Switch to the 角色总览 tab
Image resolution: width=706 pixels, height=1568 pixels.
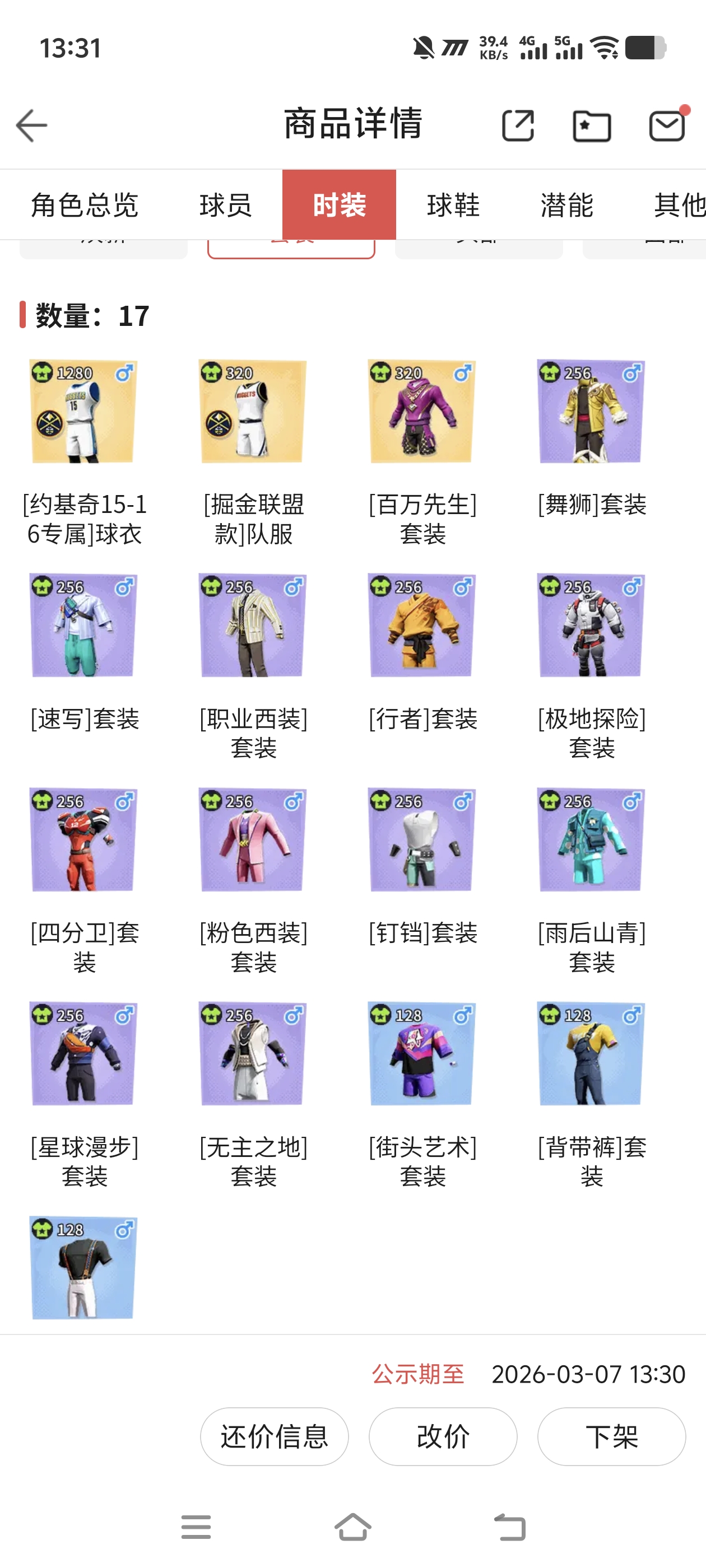coord(85,205)
